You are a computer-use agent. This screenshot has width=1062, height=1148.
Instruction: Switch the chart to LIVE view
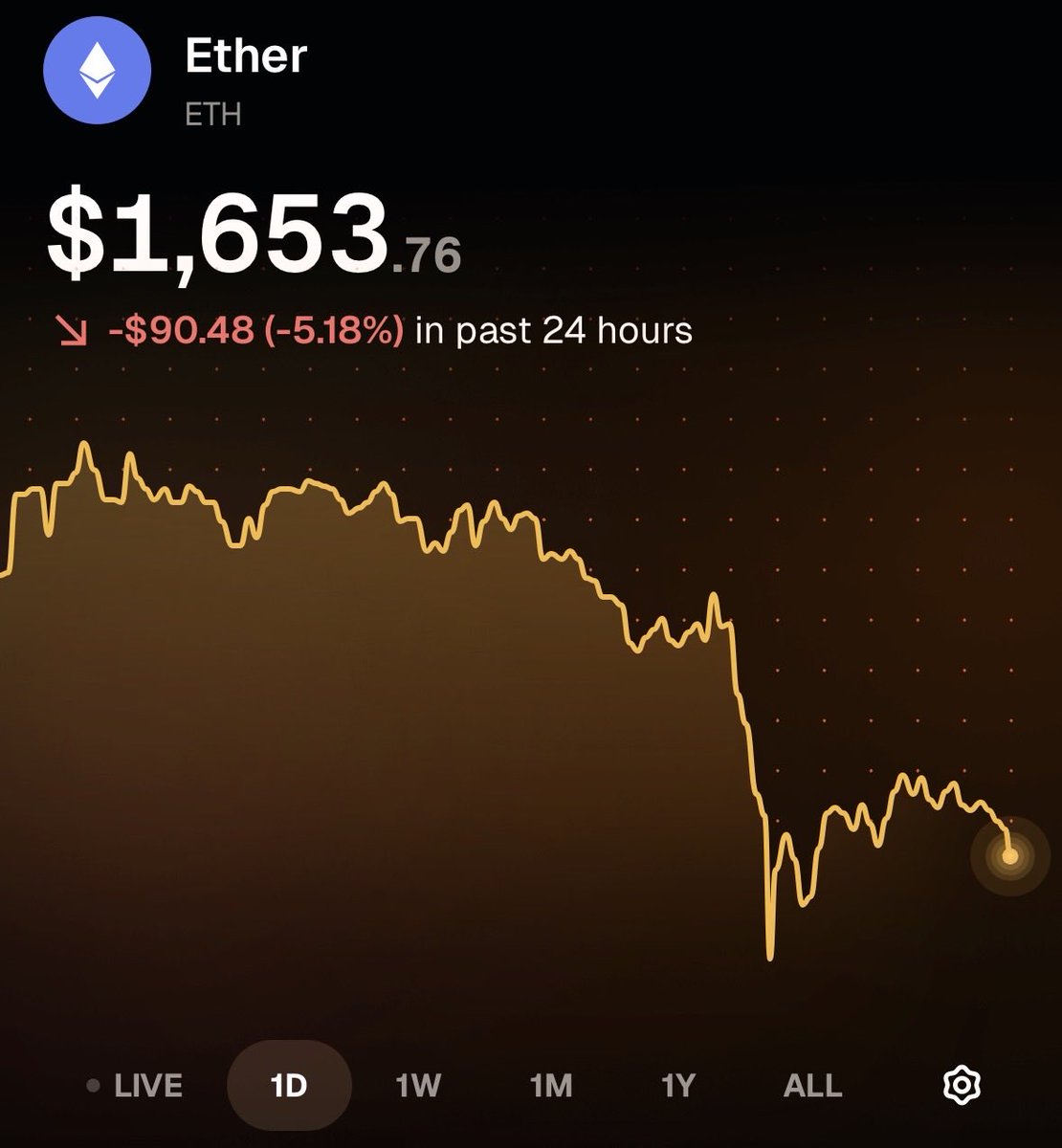[135, 1086]
